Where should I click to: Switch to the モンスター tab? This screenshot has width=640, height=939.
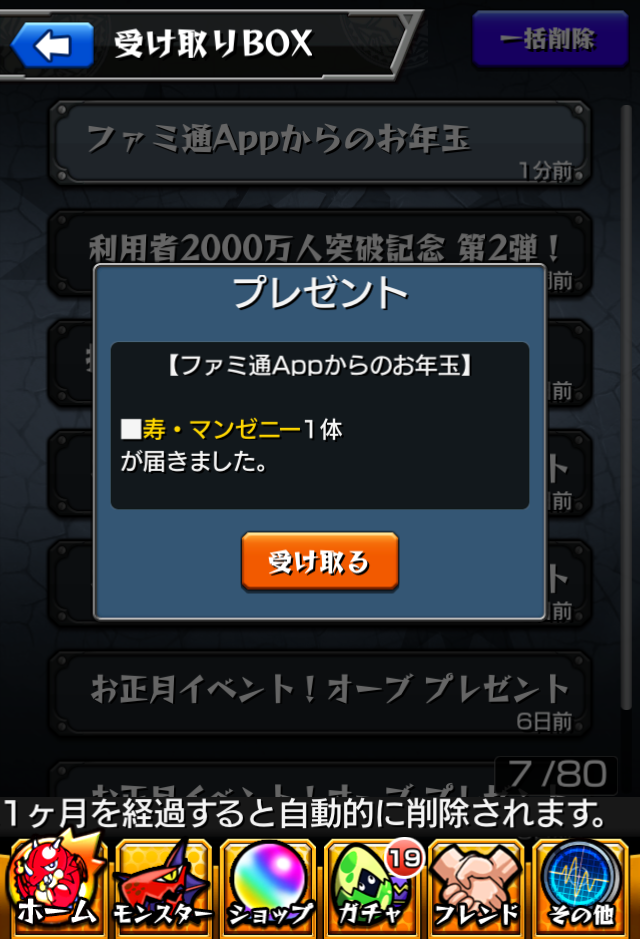(x=160, y=883)
